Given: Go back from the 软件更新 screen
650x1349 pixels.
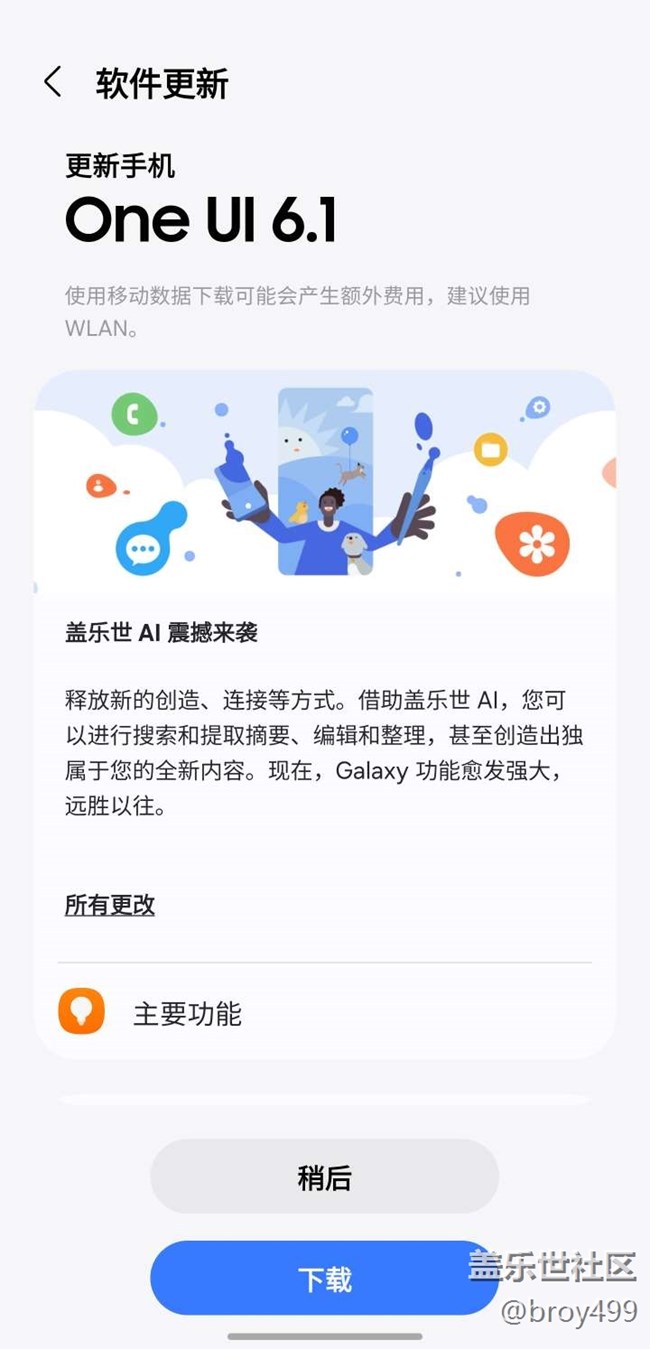Looking at the screenshot, I should coord(53,83).
